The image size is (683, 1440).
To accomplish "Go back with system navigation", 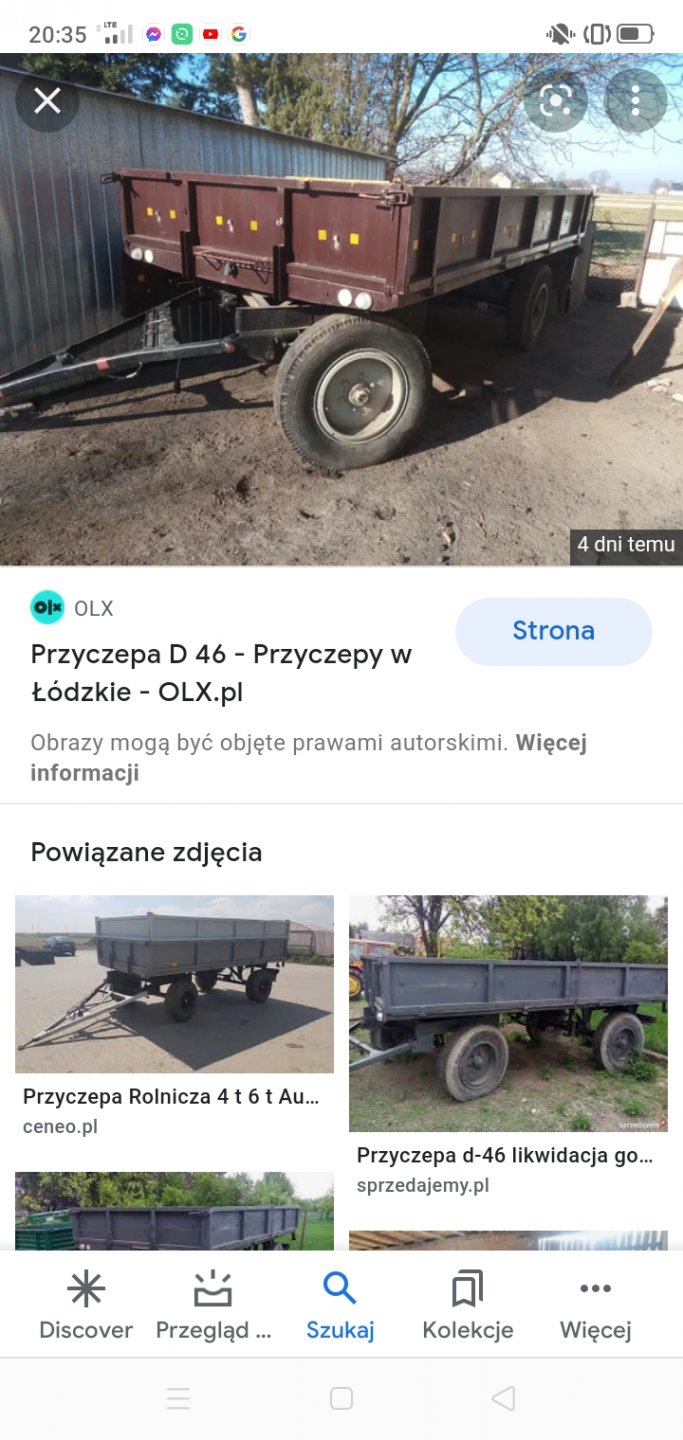I will pyautogui.click(x=503, y=1398).
